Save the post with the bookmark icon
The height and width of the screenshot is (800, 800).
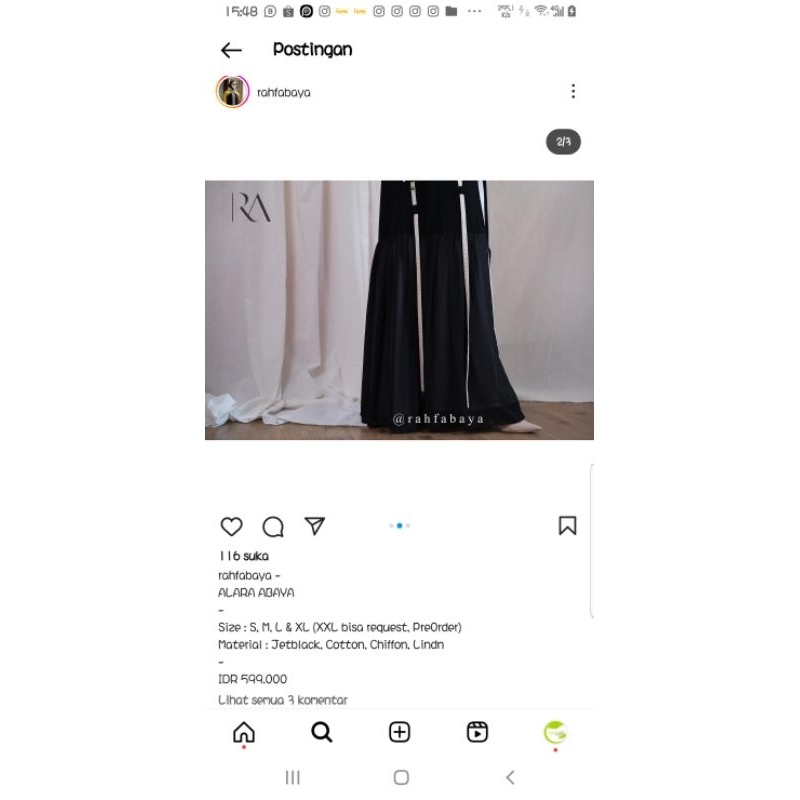(x=567, y=526)
